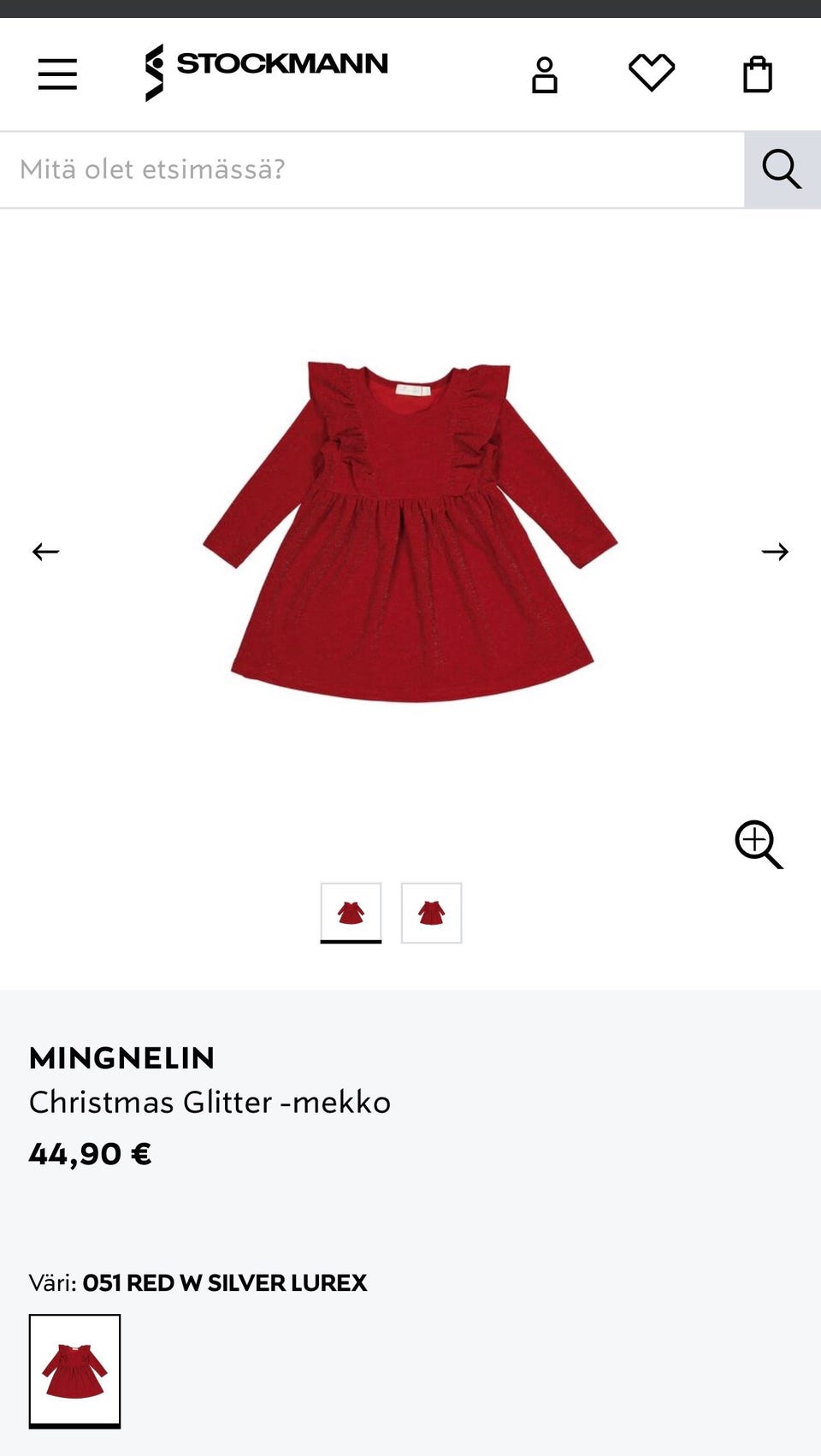Open the wishlist heart icon
The height and width of the screenshot is (1456, 821).
652,73
